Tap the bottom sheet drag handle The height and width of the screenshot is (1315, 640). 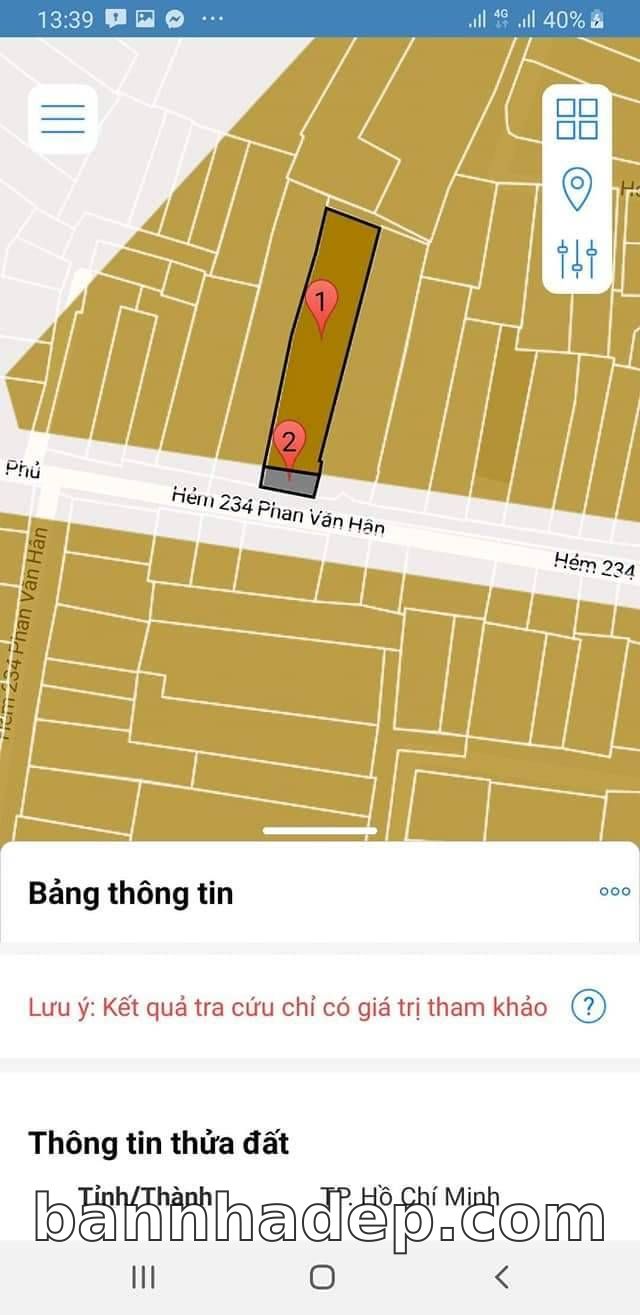[320, 830]
